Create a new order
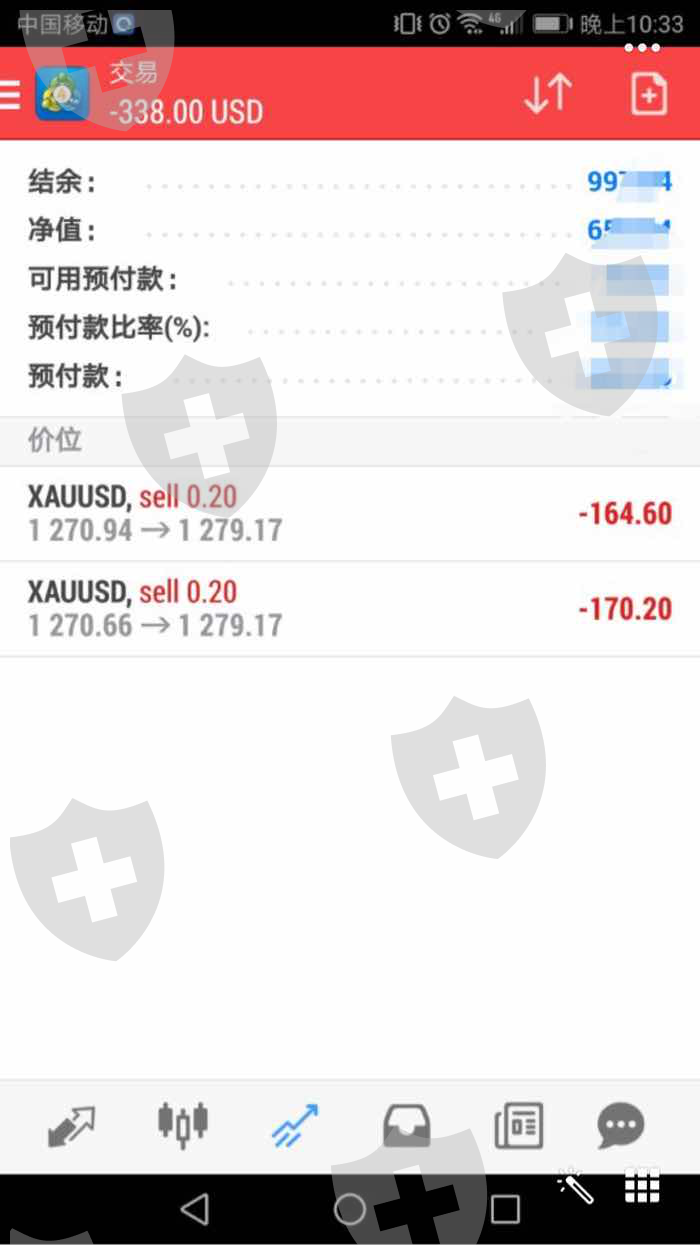The height and width of the screenshot is (1245, 700). click(649, 95)
